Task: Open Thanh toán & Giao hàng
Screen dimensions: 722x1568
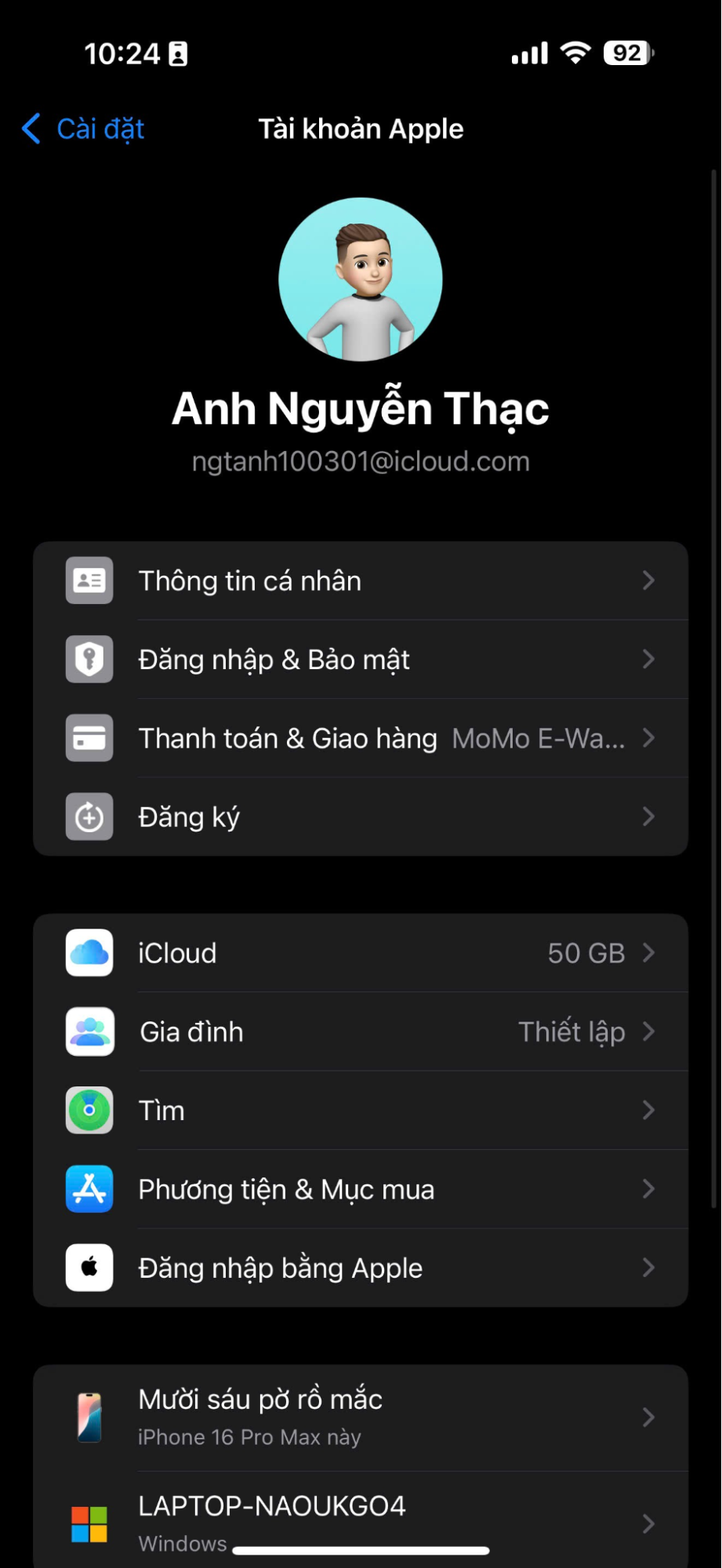Action: click(361, 738)
